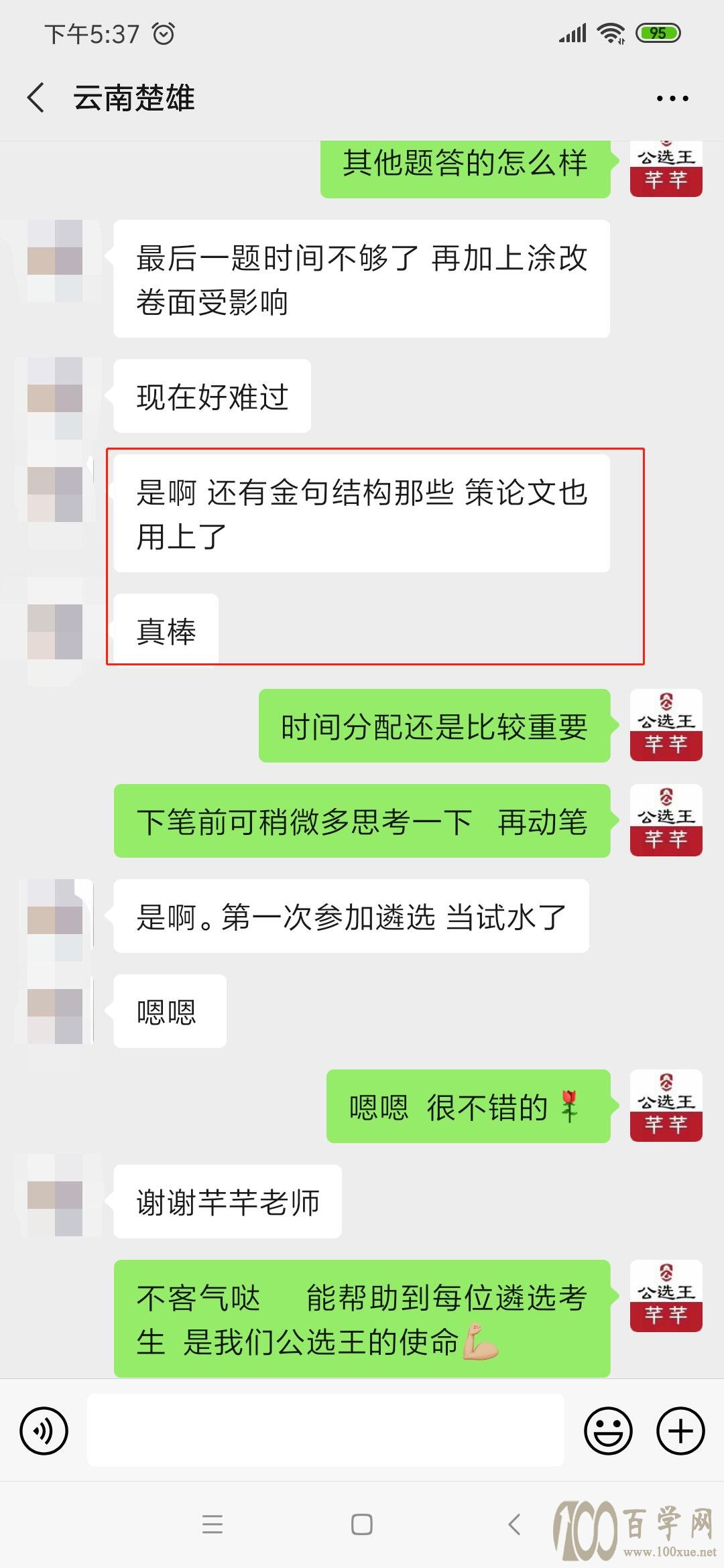Open the emoji picker

608,1431
